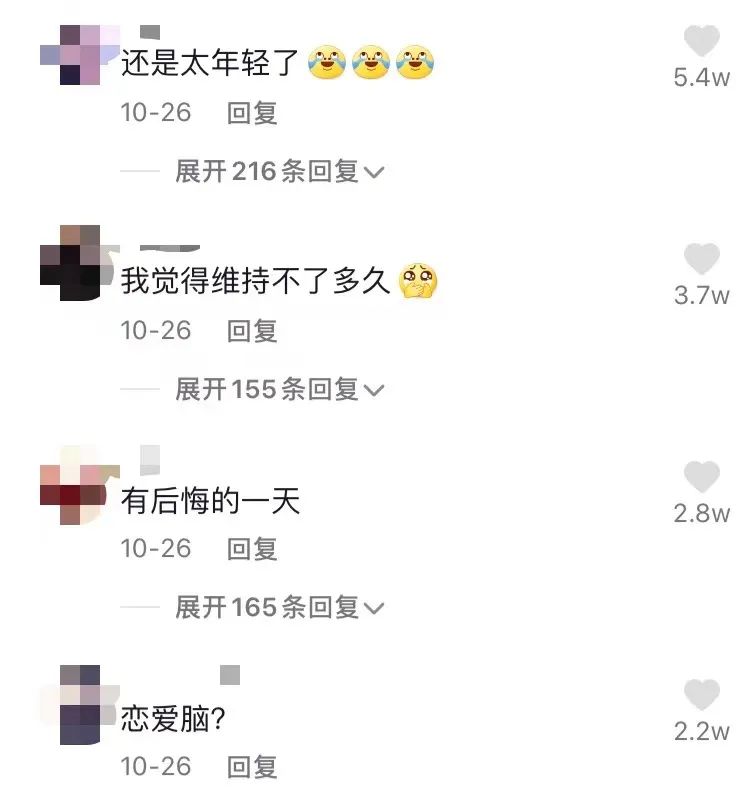This screenshot has width=750, height=797.
Task: Like the comment 还是太年轻了
Action: coord(701,42)
